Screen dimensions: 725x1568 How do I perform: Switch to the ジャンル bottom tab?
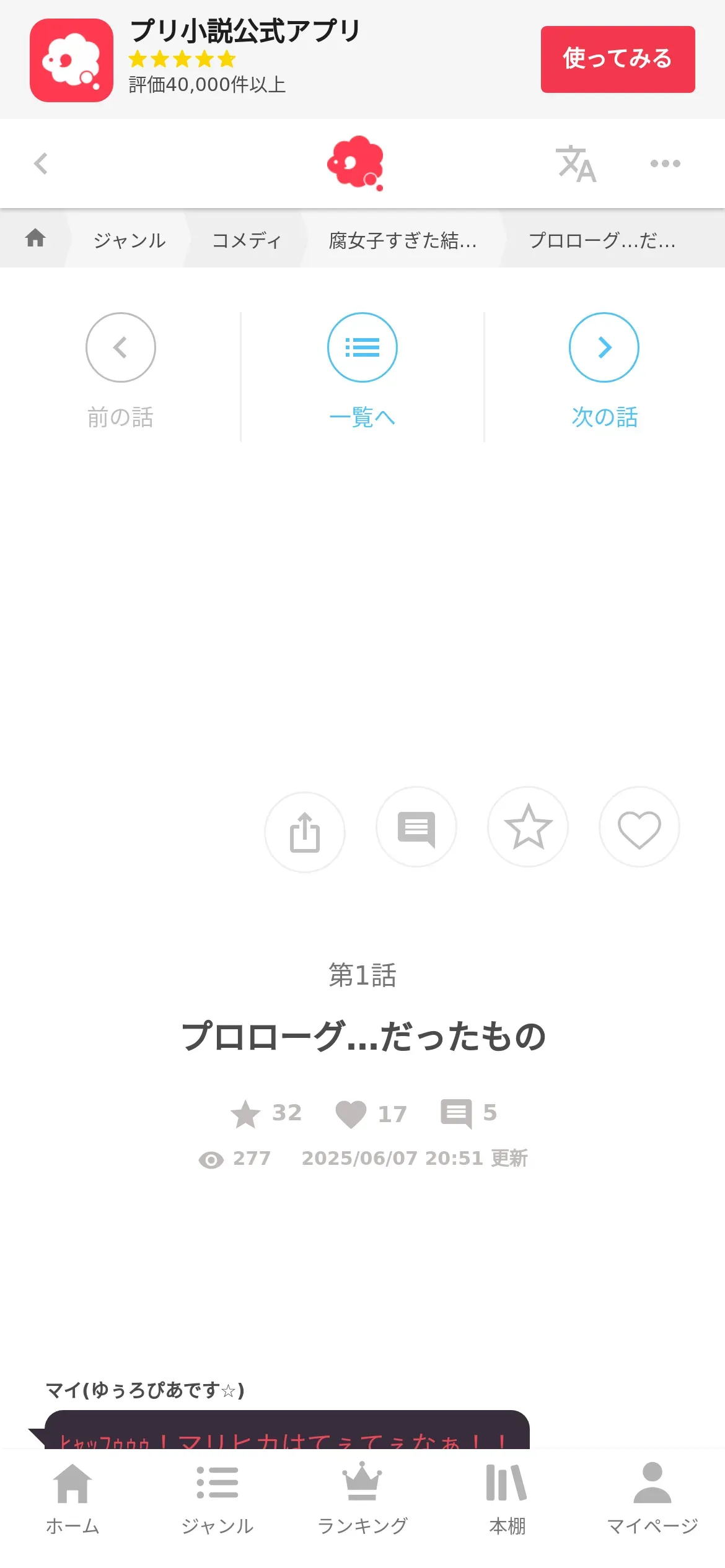(217, 1497)
